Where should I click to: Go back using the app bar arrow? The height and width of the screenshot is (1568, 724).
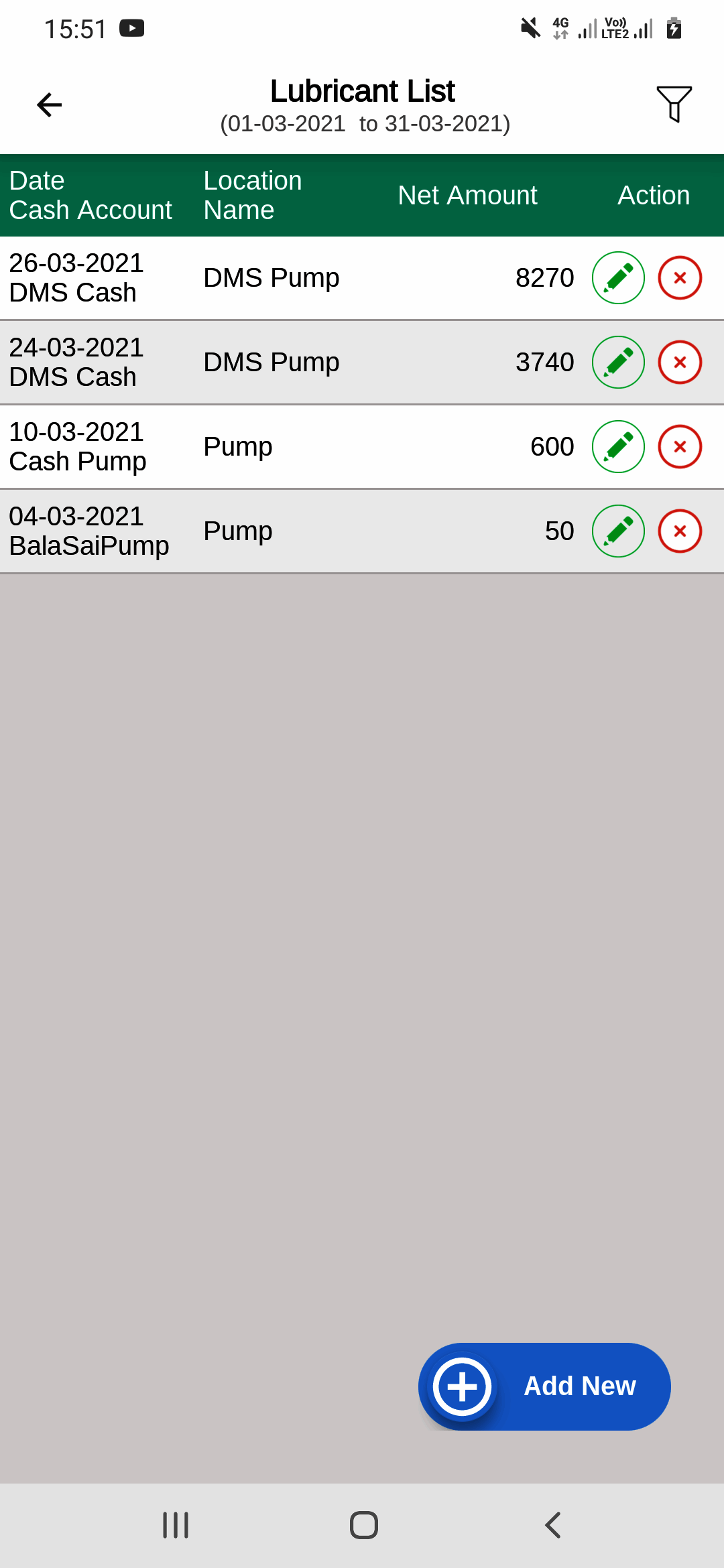(49, 105)
